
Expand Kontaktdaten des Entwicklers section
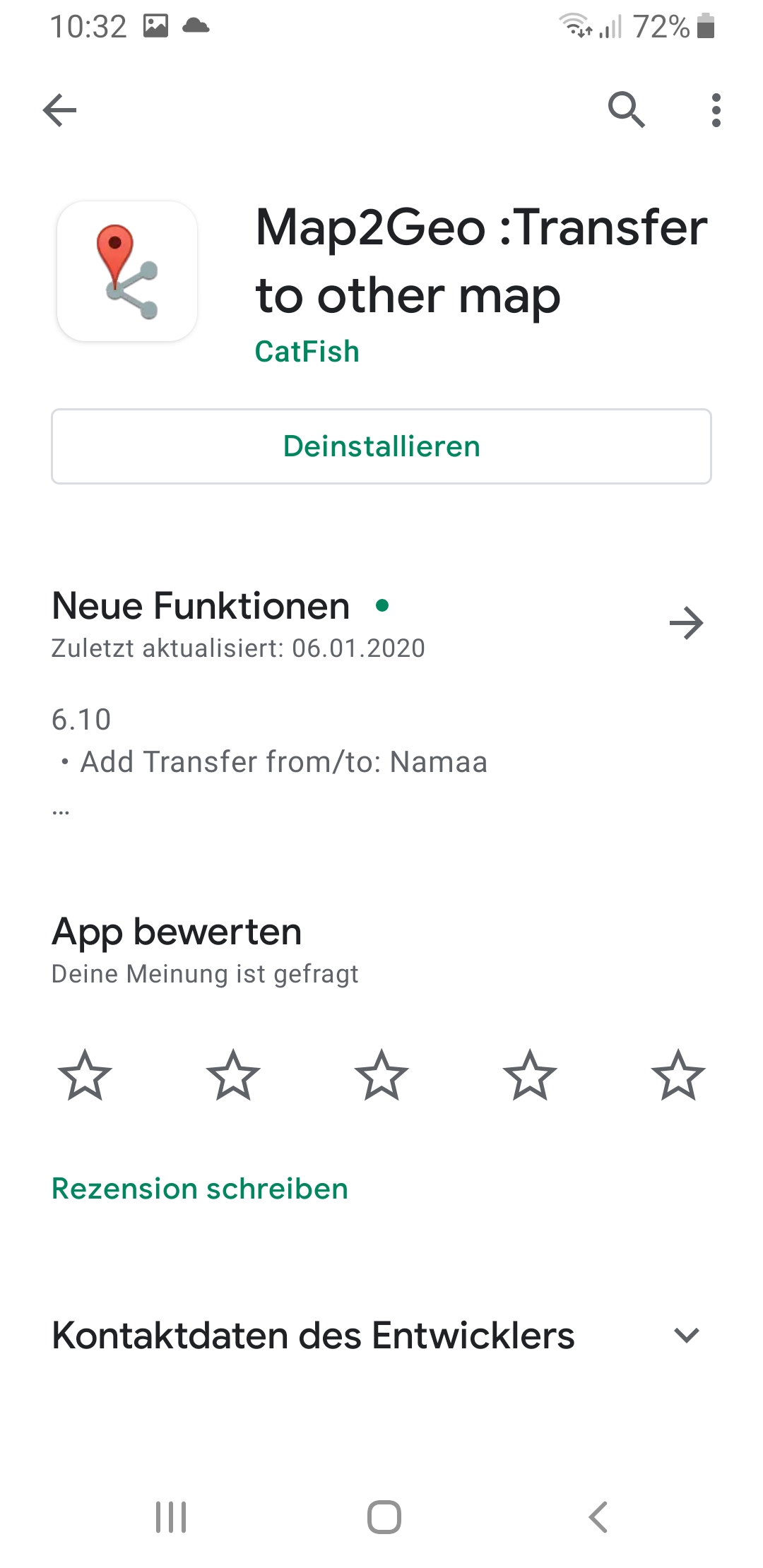[686, 1335]
